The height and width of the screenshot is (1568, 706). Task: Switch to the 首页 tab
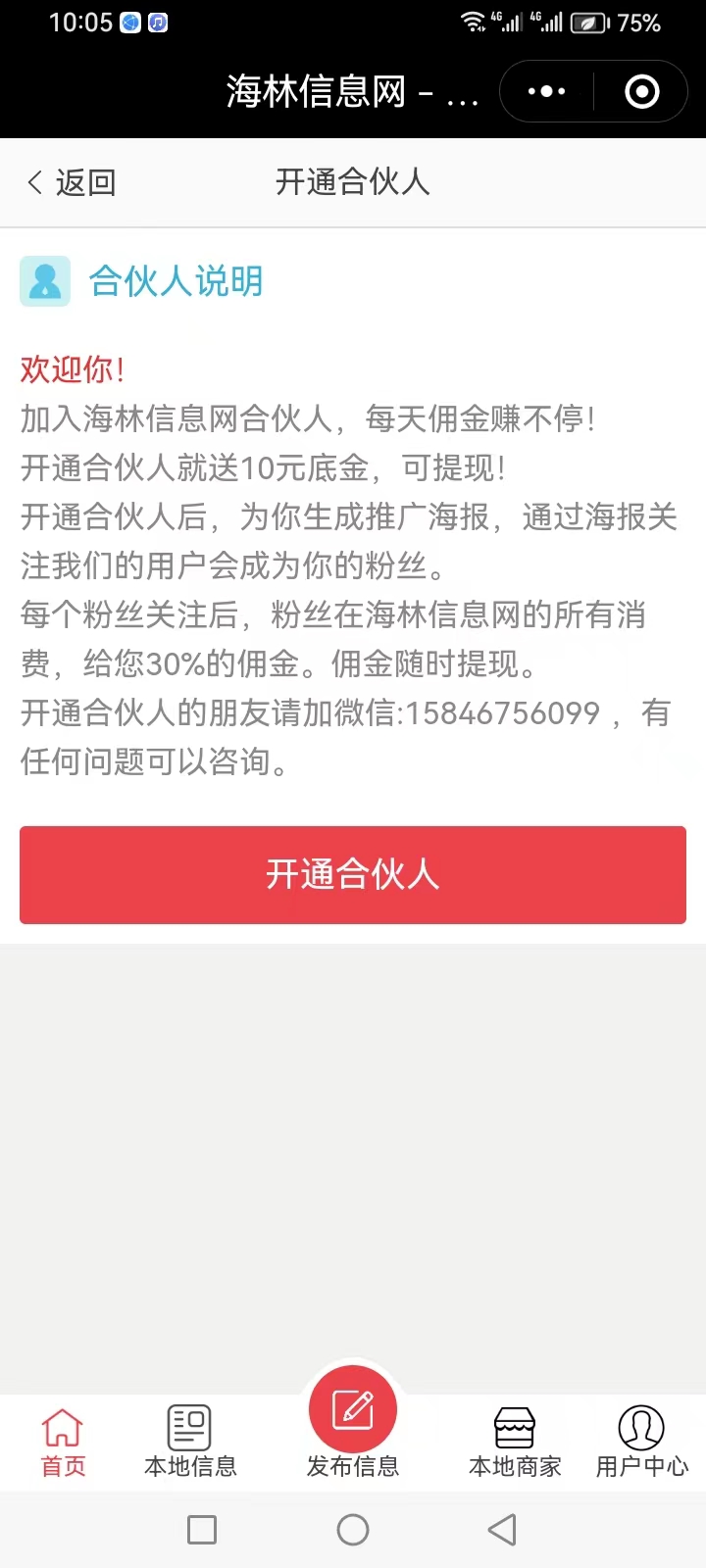coord(63,1443)
